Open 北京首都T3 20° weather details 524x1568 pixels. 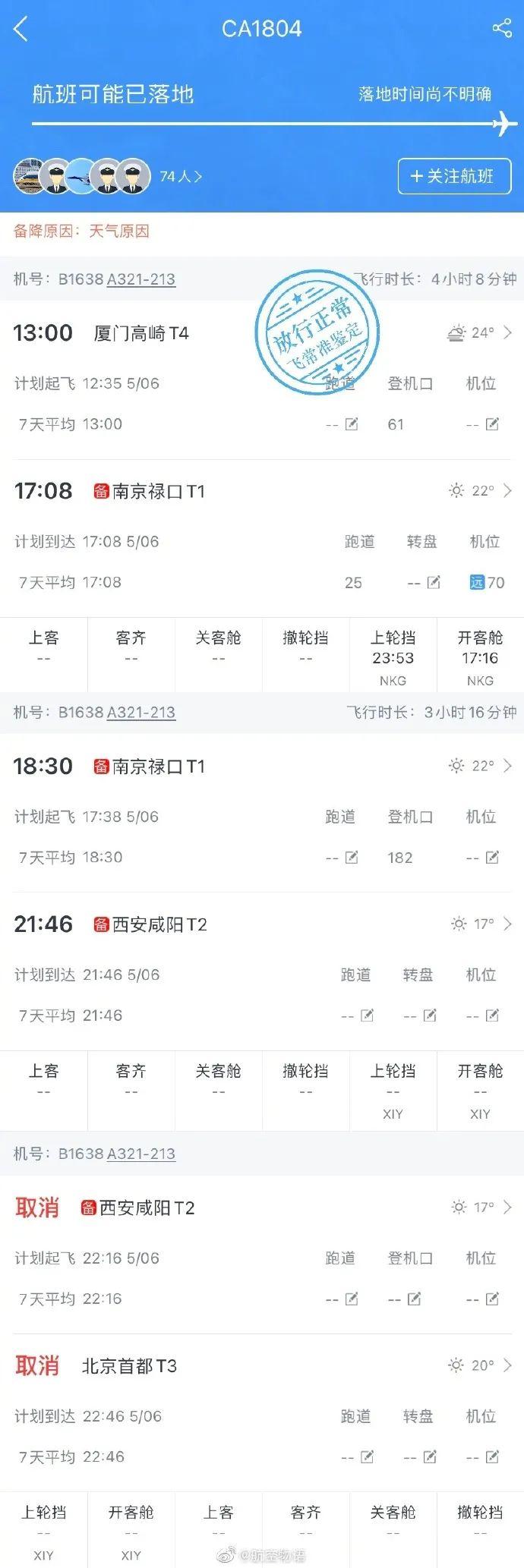click(x=507, y=1365)
